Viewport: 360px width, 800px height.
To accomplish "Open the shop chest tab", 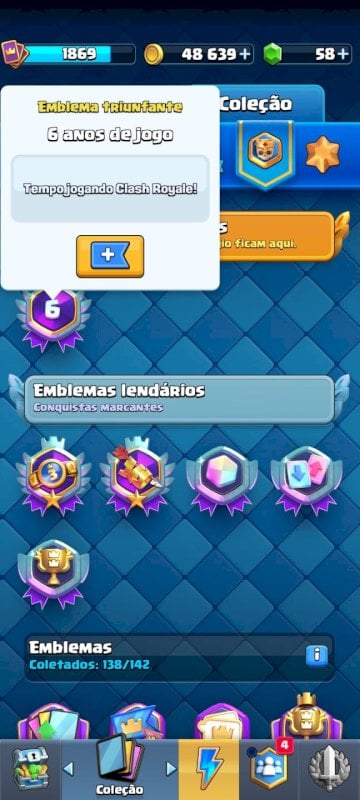I will [x=30, y=769].
